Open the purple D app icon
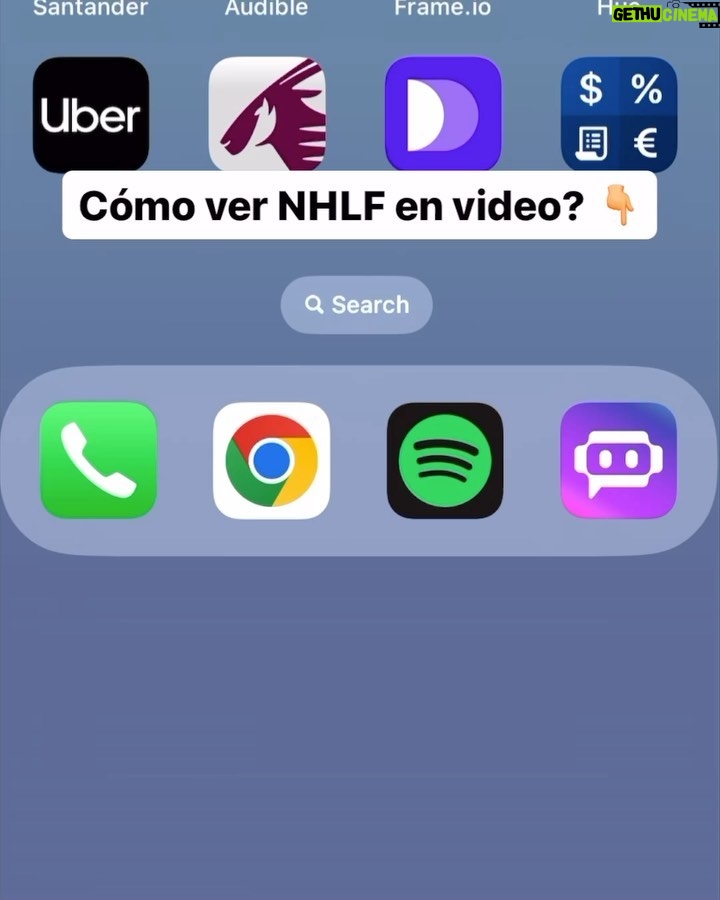This screenshot has width=720, height=900. point(443,114)
